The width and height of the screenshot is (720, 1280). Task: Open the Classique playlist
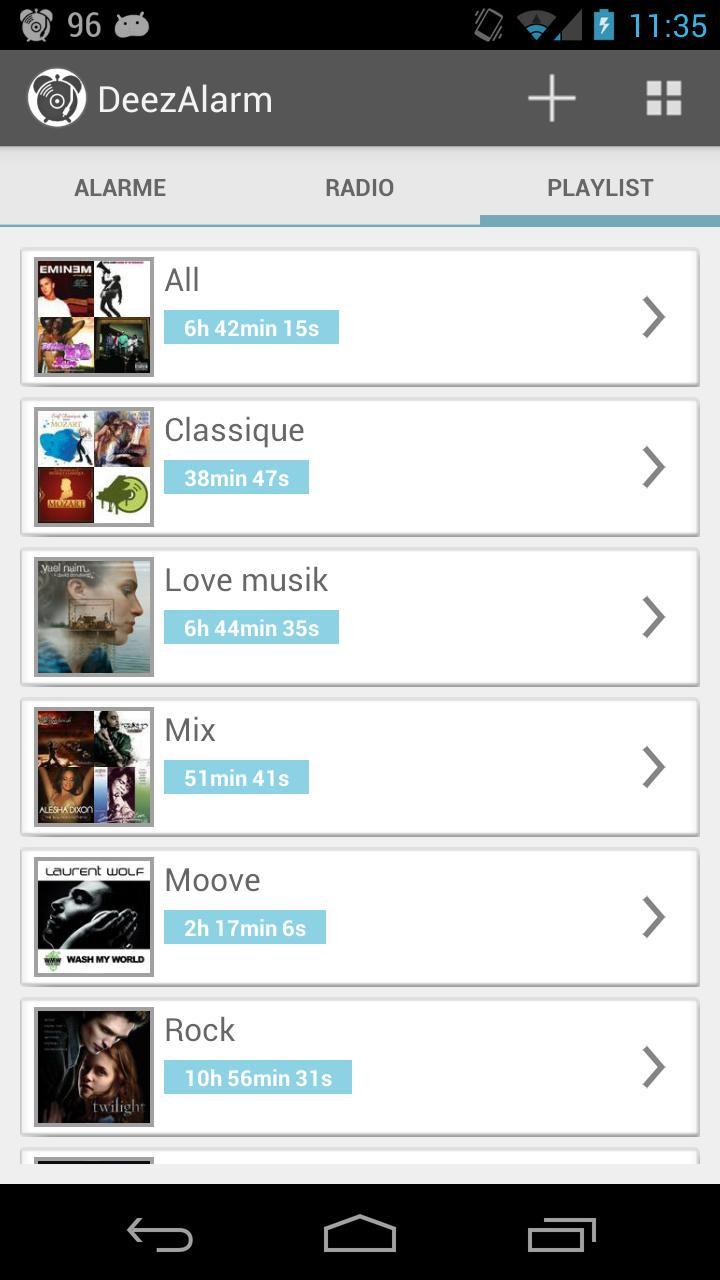point(360,467)
